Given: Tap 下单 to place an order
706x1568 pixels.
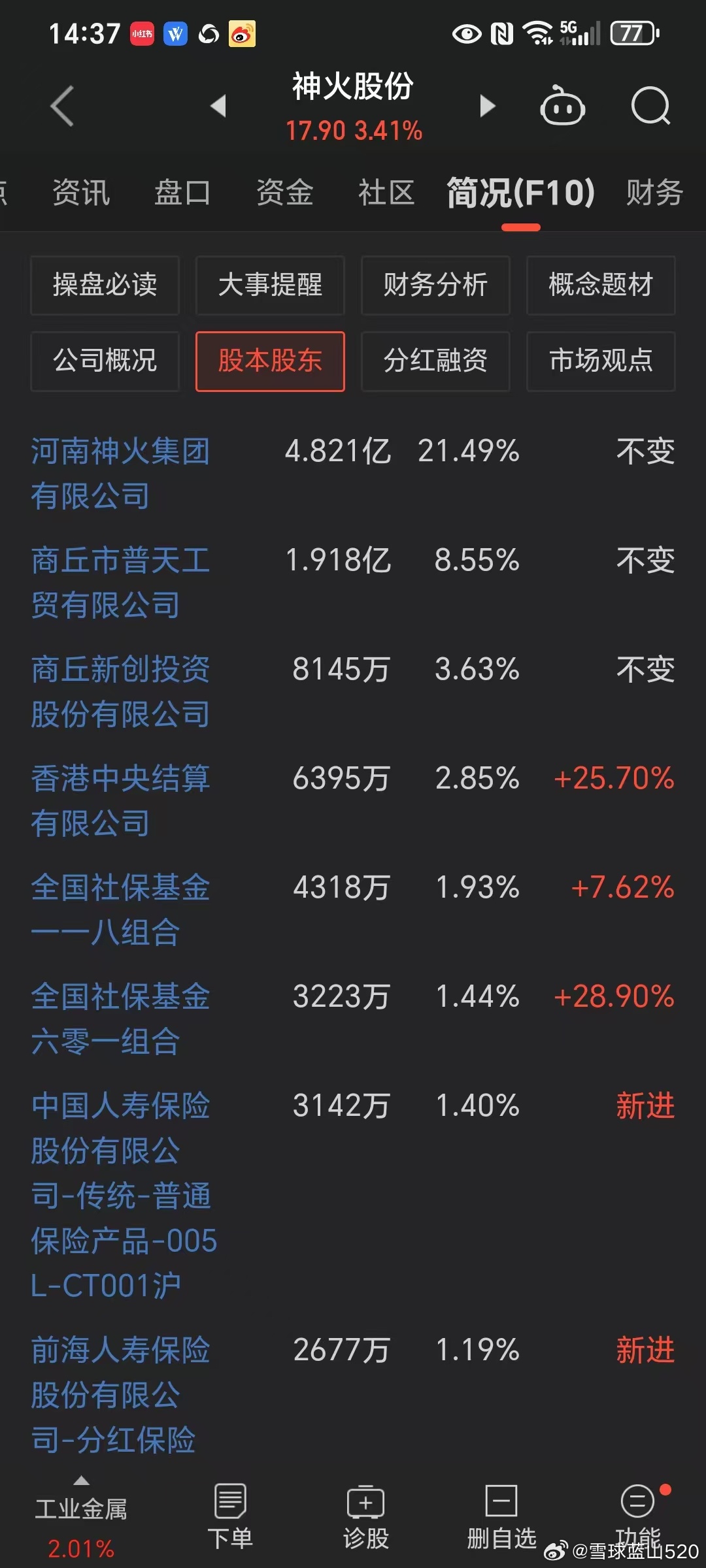Looking at the screenshot, I should [x=230, y=1516].
